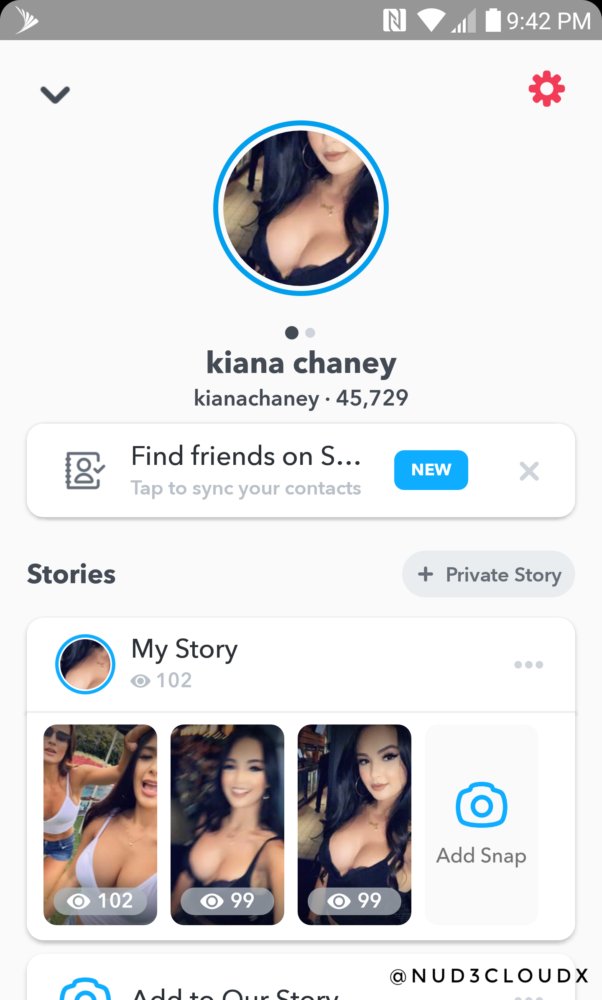View the snap with 102 views

coord(100,825)
